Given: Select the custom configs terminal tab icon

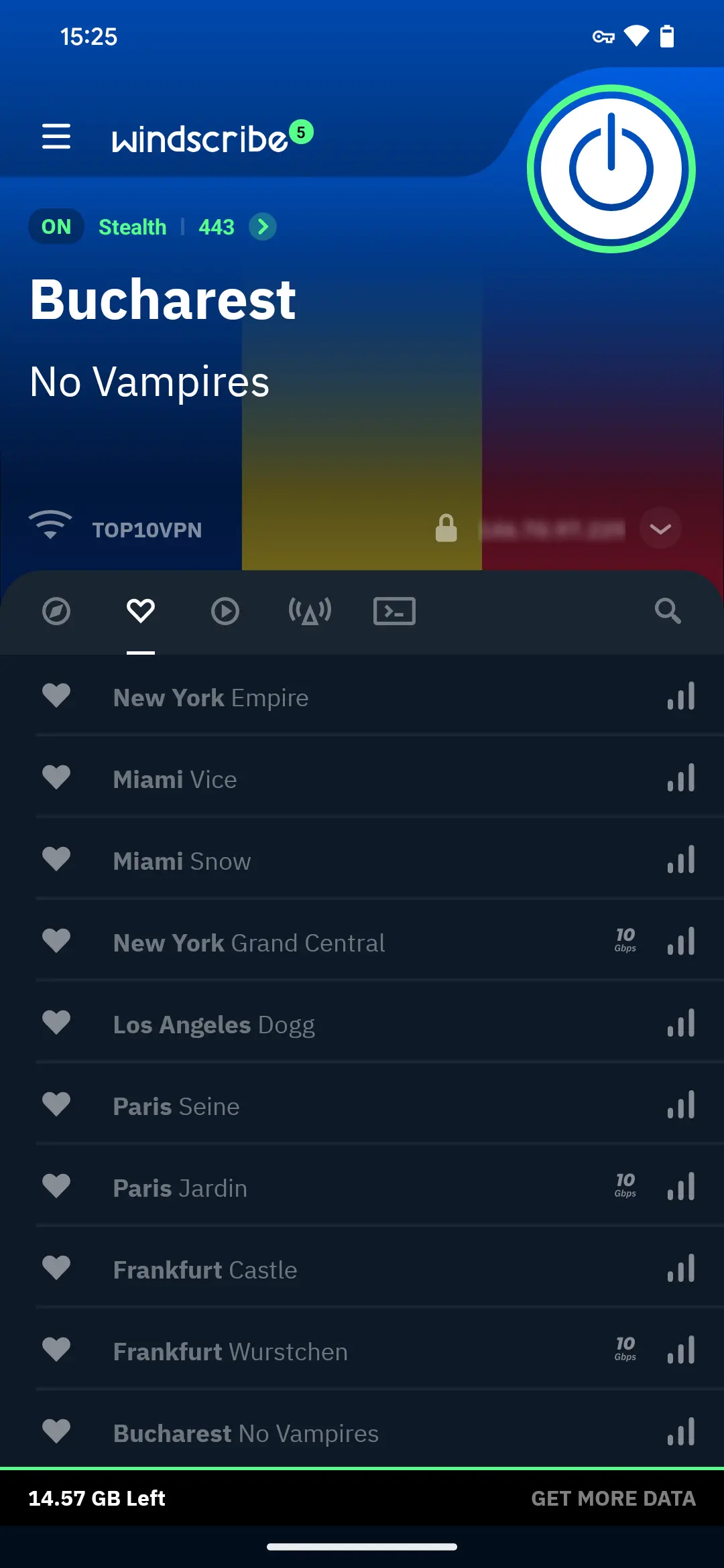Looking at the screenshot, I should [394, 611].
